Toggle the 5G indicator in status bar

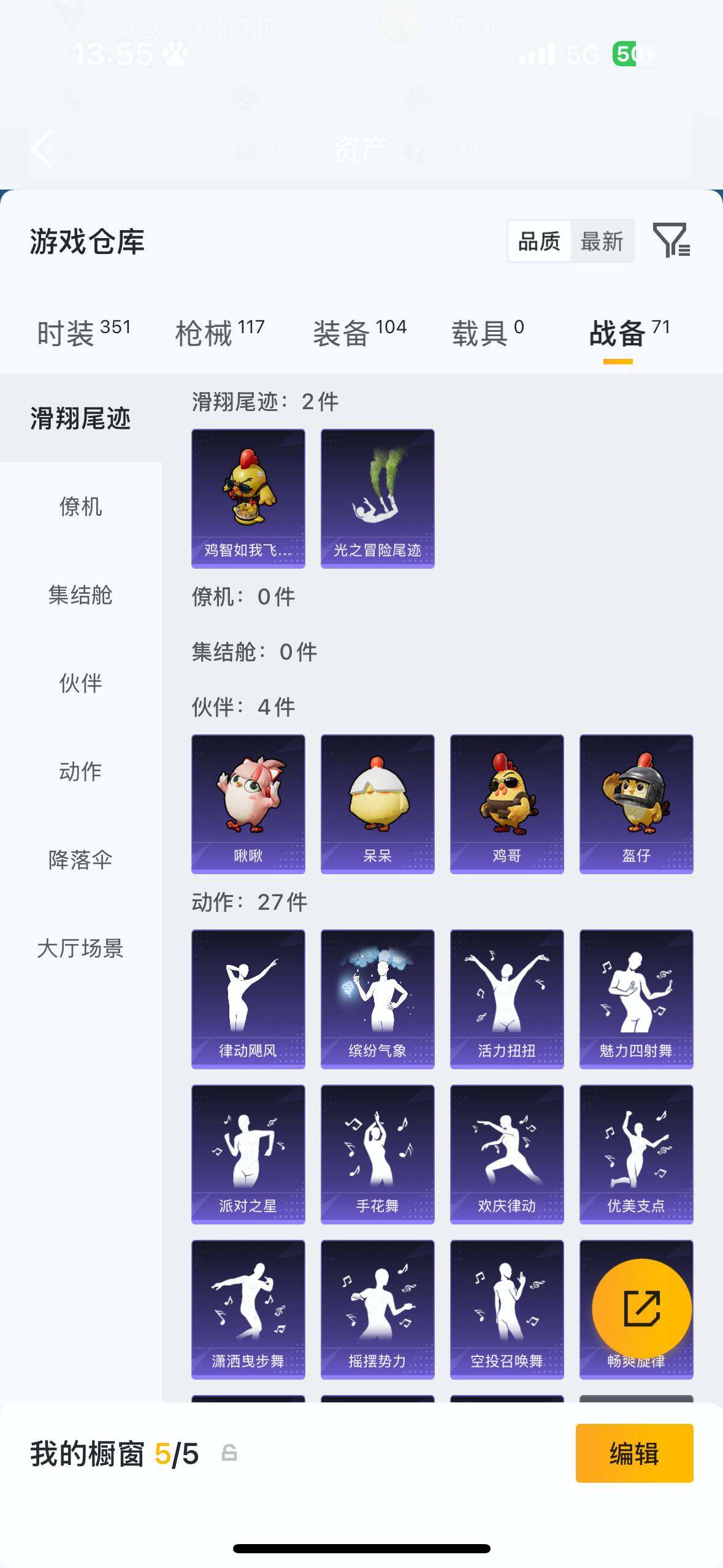tap(581, 55)
